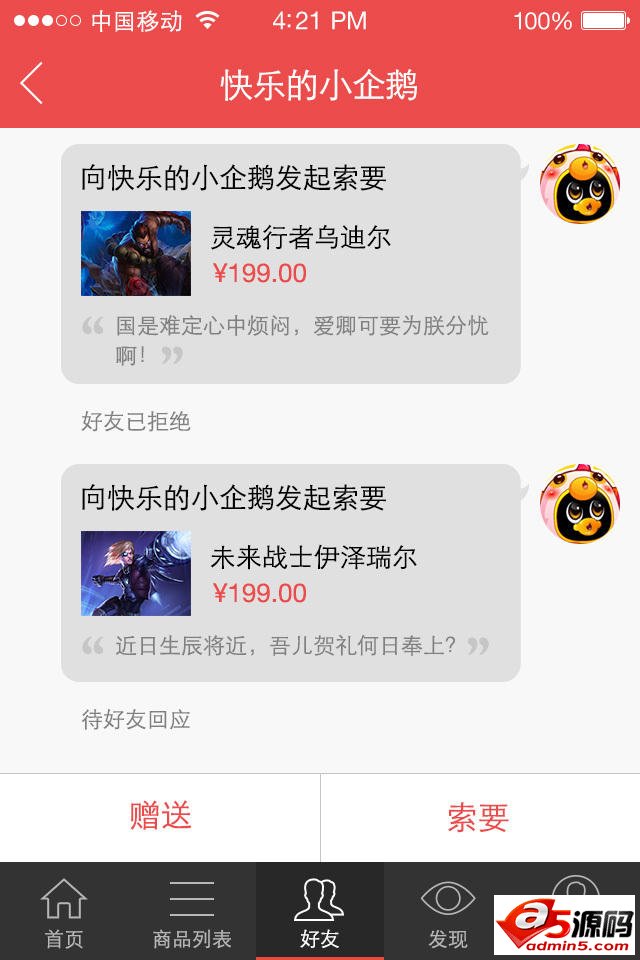
Task: Go back using the header arrow
Action: click(x=32, y=83)
